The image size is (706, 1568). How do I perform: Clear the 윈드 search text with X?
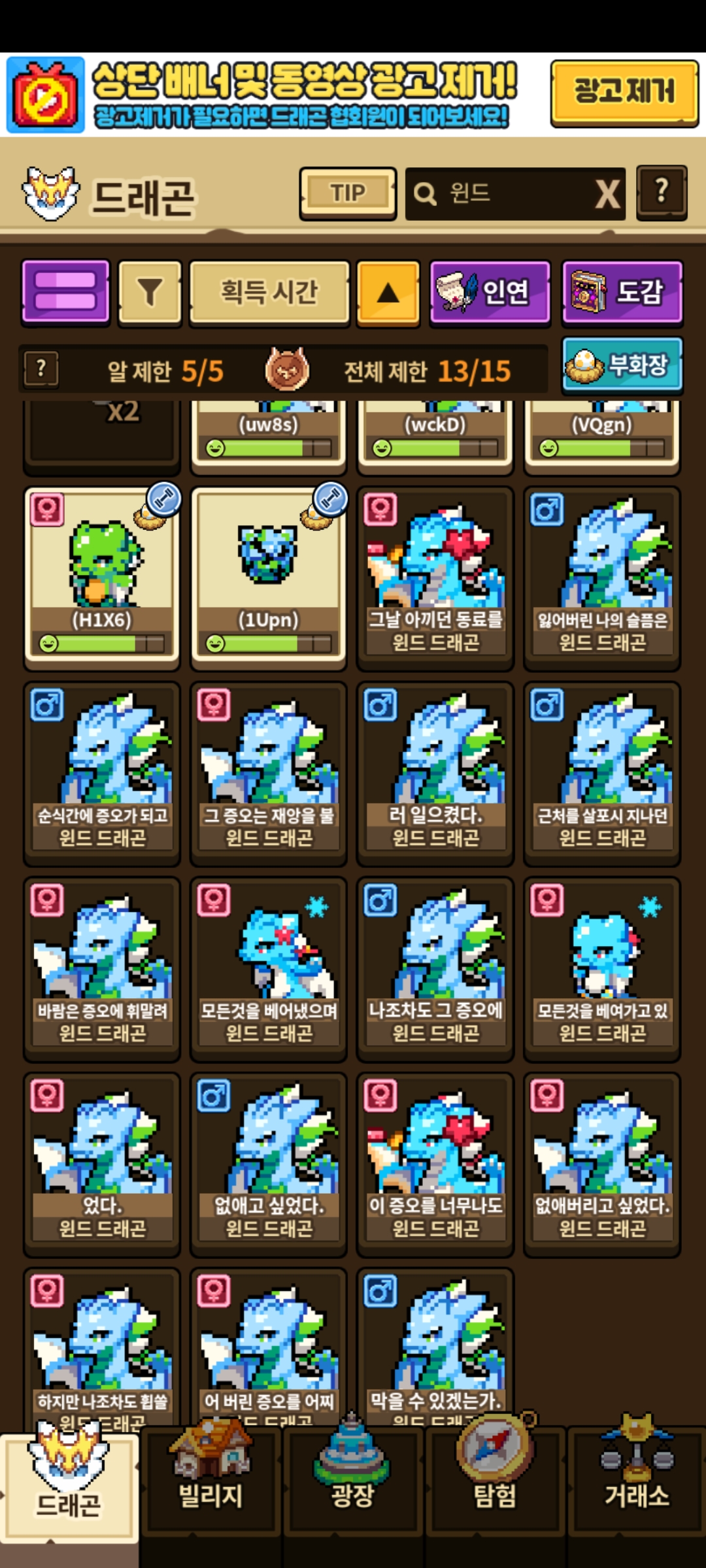pyautogui.click(x=607, y=194)
